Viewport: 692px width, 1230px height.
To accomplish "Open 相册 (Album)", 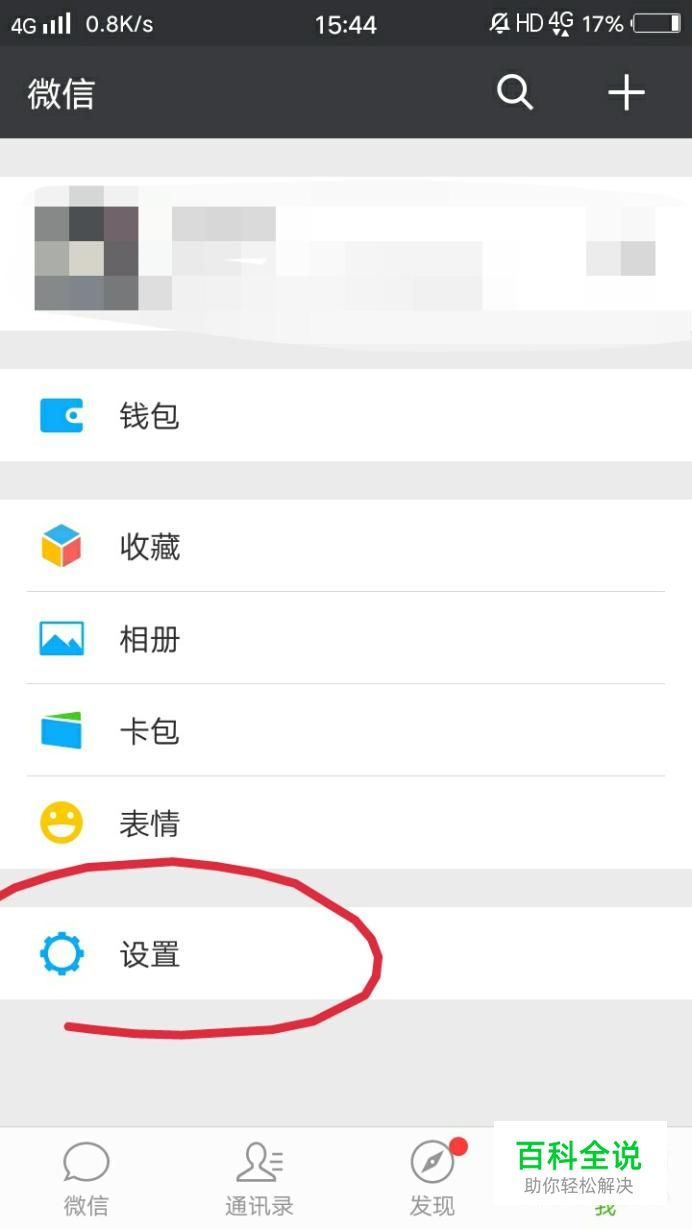I will (345, 639).
